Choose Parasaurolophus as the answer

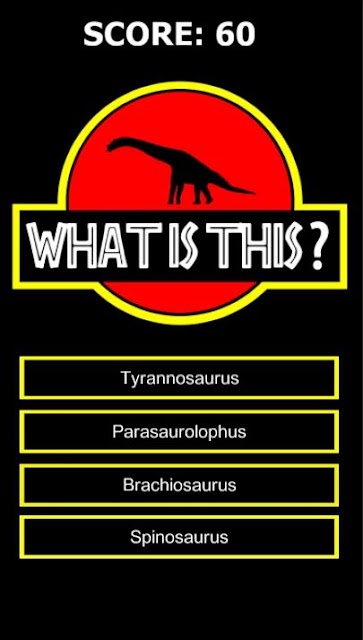[x=179, y=432]
